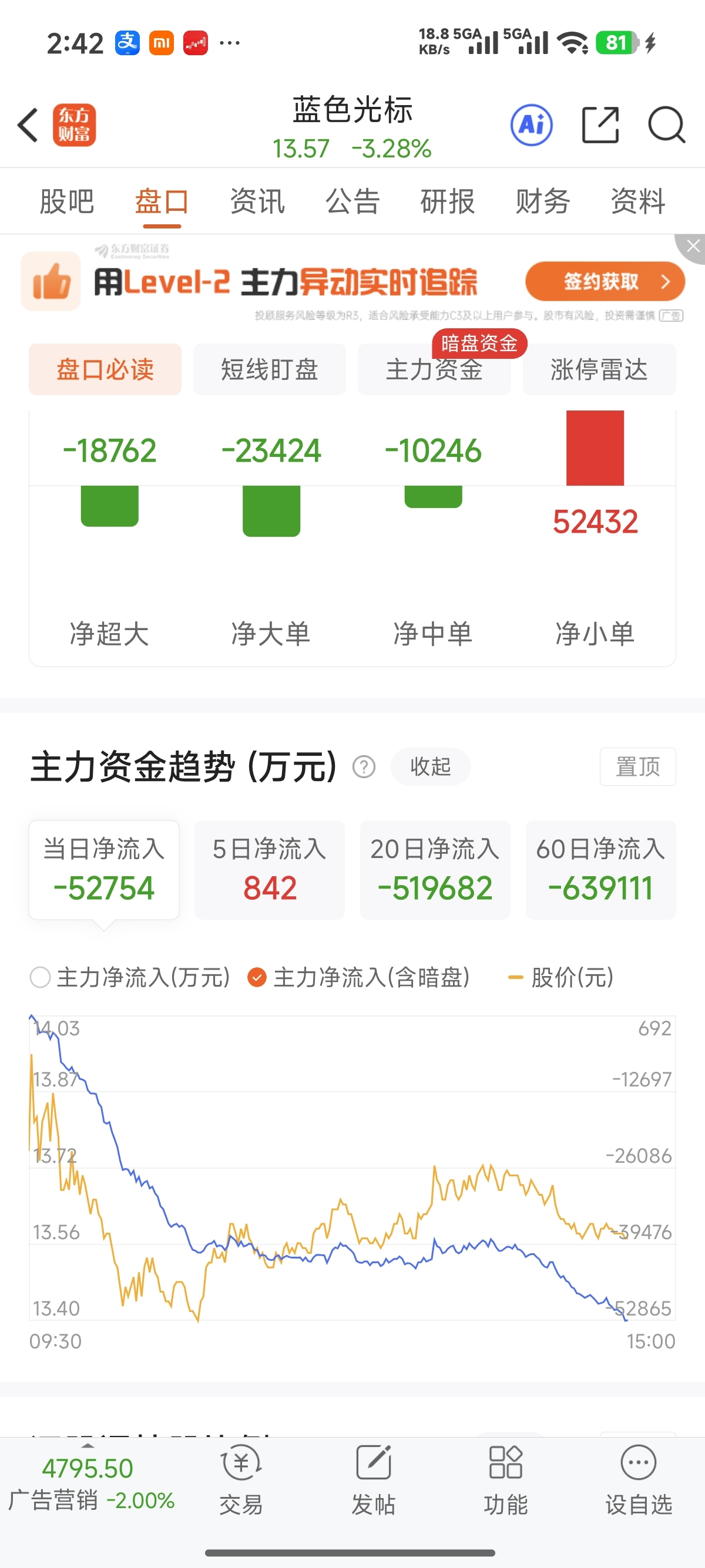
Task: Select the 5日净流入 card
Action: tap(270, 870)
